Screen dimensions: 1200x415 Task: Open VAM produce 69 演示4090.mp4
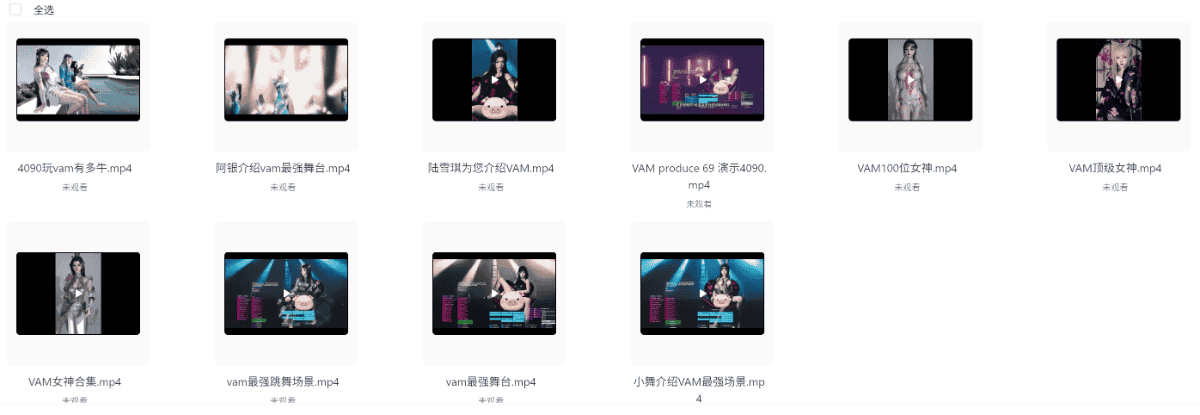[x=702, y=80]
